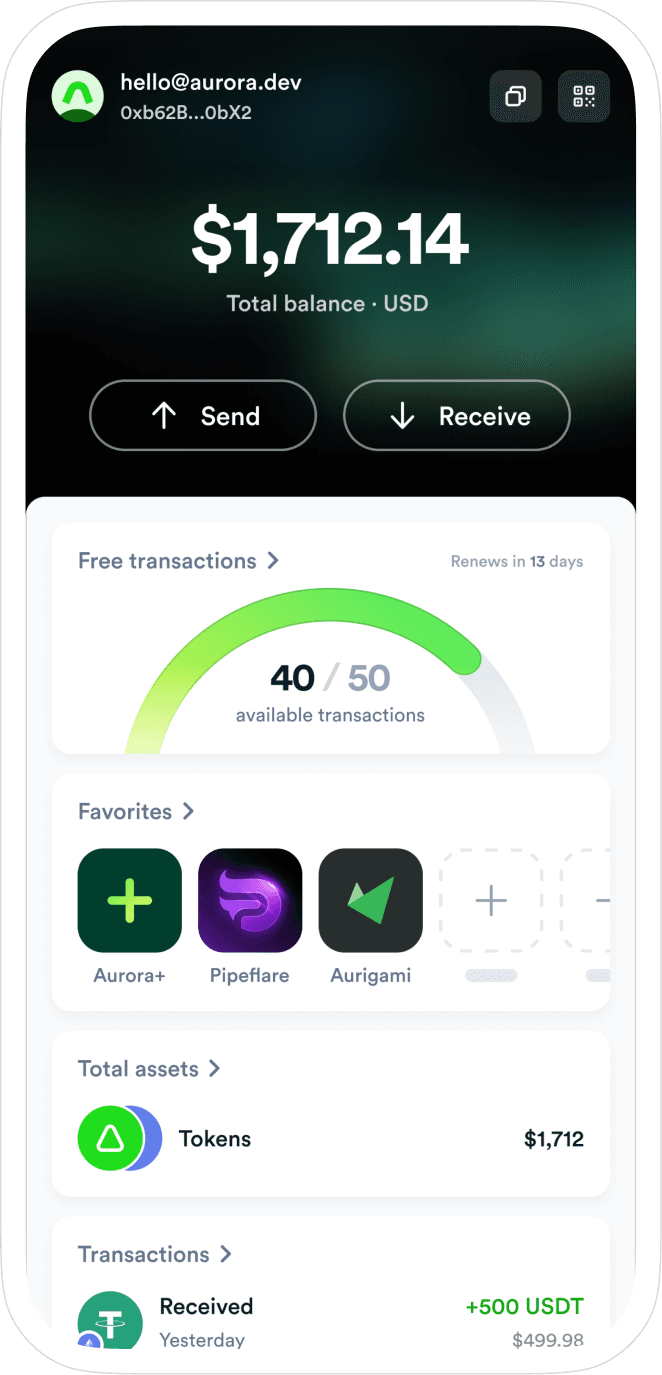Tap the Receive button

(457, 416)
